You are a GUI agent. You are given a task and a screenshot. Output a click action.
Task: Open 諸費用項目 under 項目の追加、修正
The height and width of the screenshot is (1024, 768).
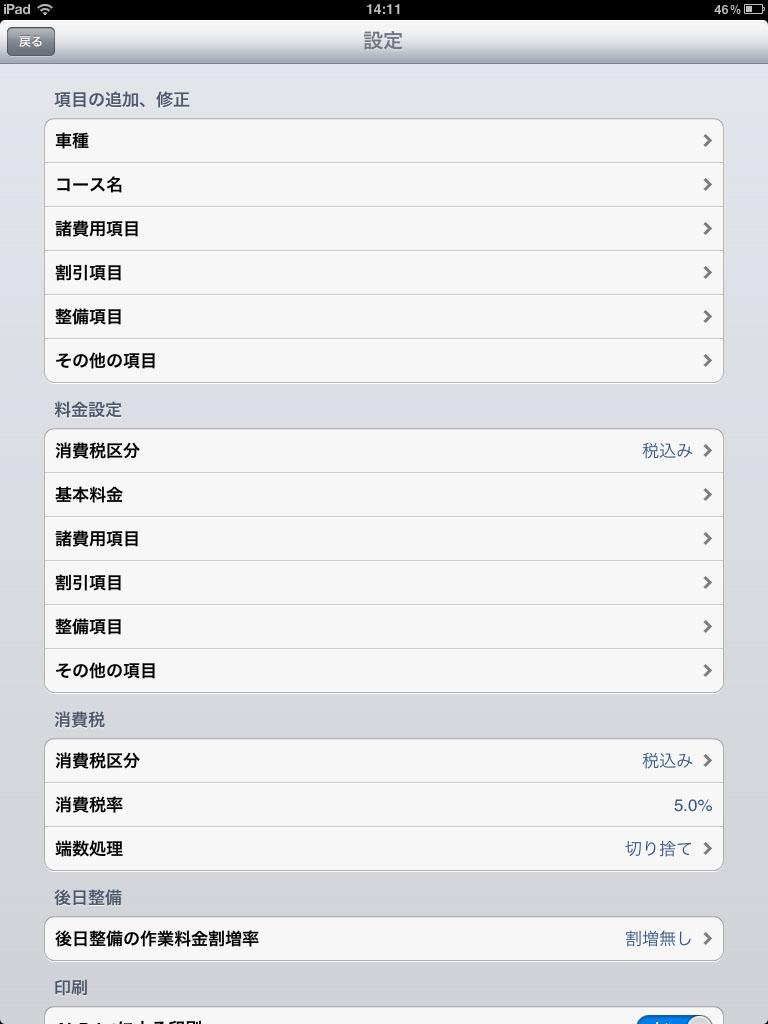tap(383, 229)
